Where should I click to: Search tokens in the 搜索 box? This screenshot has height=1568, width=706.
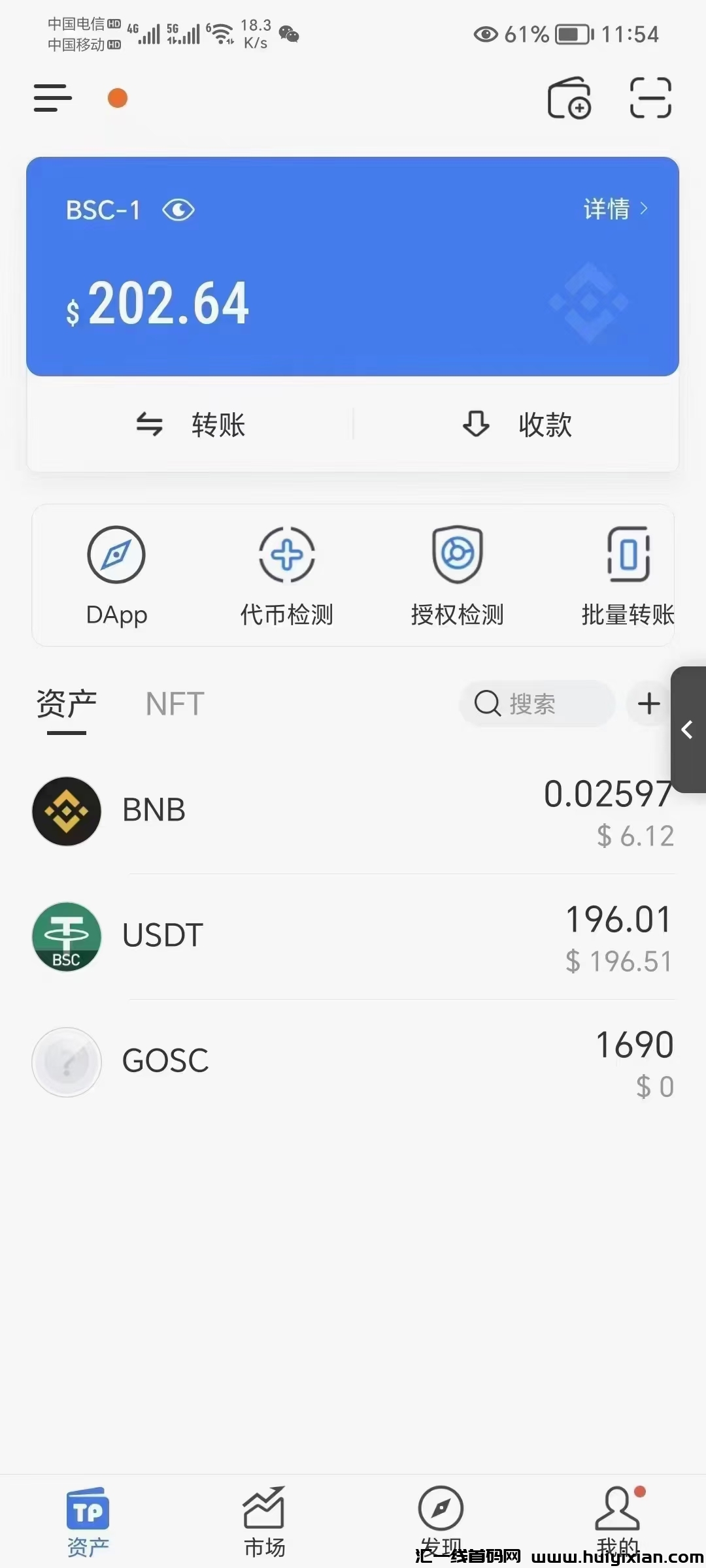pos(536,704)
